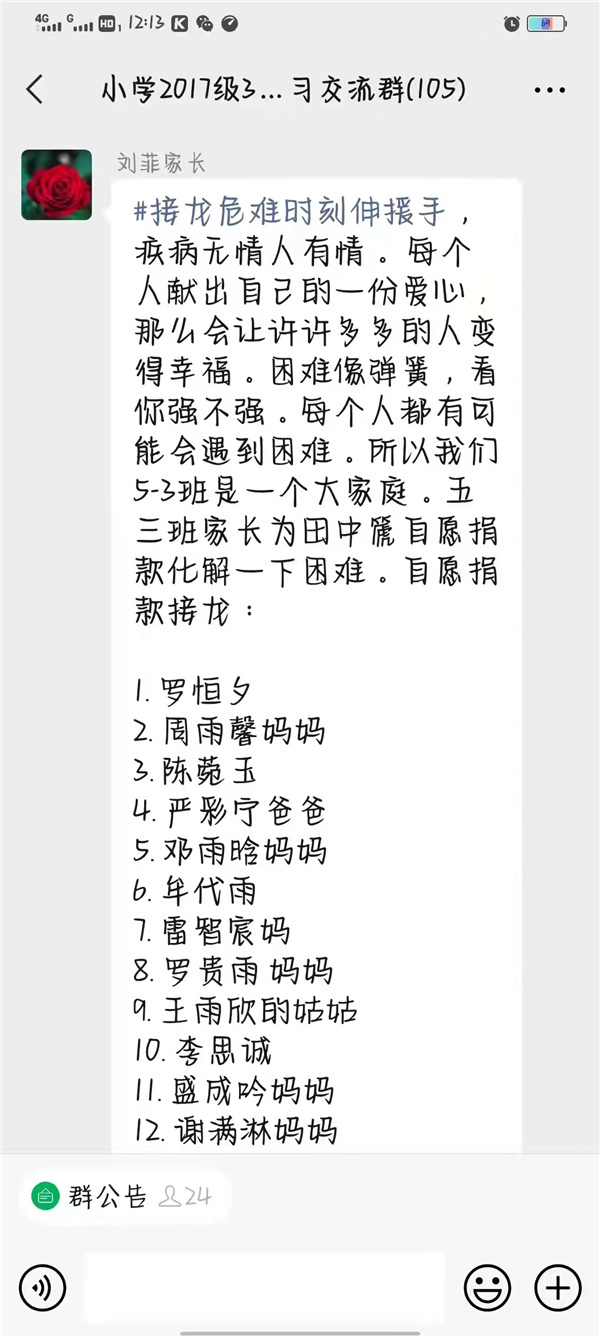Open the emoji sticker panel

487,1287
